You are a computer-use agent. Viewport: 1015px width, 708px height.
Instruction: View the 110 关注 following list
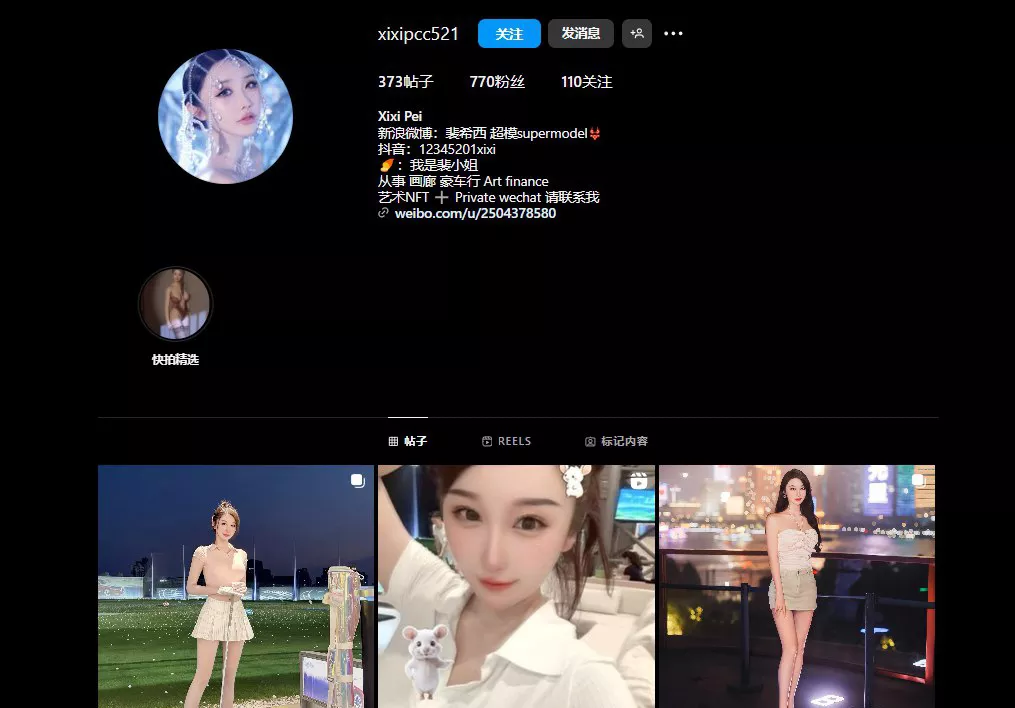tap(586, 82)
